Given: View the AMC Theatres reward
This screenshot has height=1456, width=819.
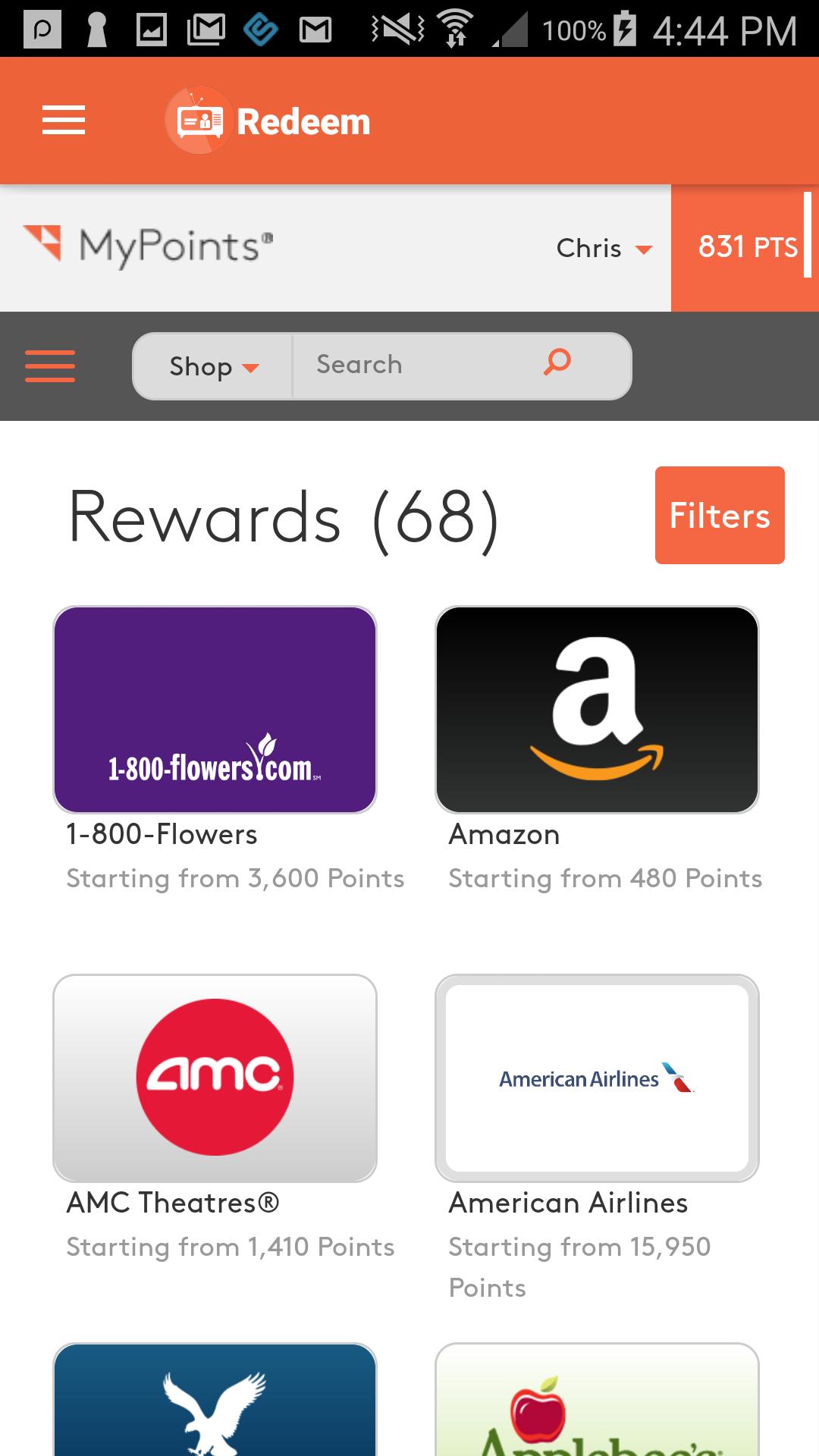Looking at the screenshot, I should click(215, 1078).
